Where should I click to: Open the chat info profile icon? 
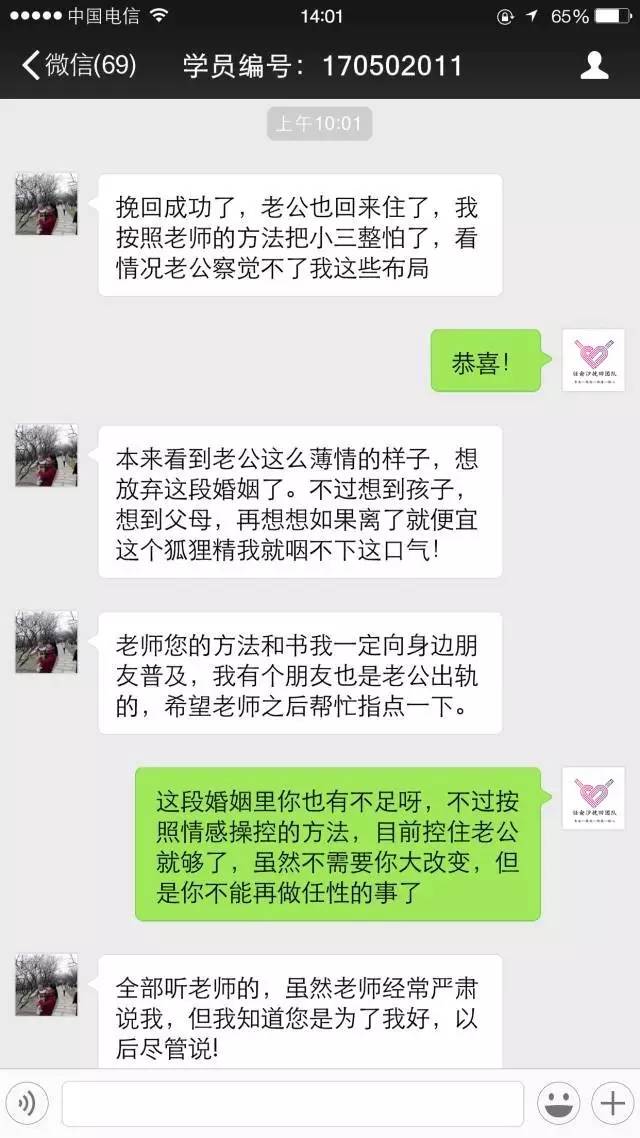pos(594,66)
